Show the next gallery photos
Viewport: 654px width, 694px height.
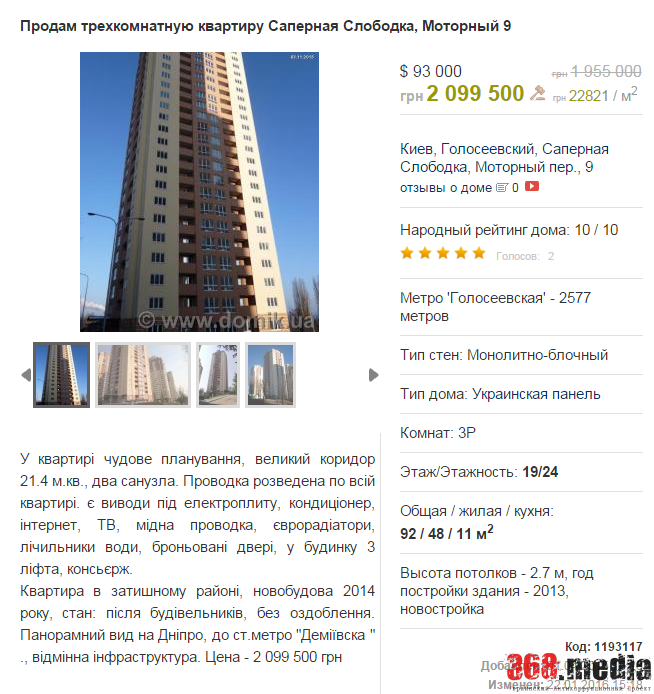pyautogui.click(x=374, y=375)
